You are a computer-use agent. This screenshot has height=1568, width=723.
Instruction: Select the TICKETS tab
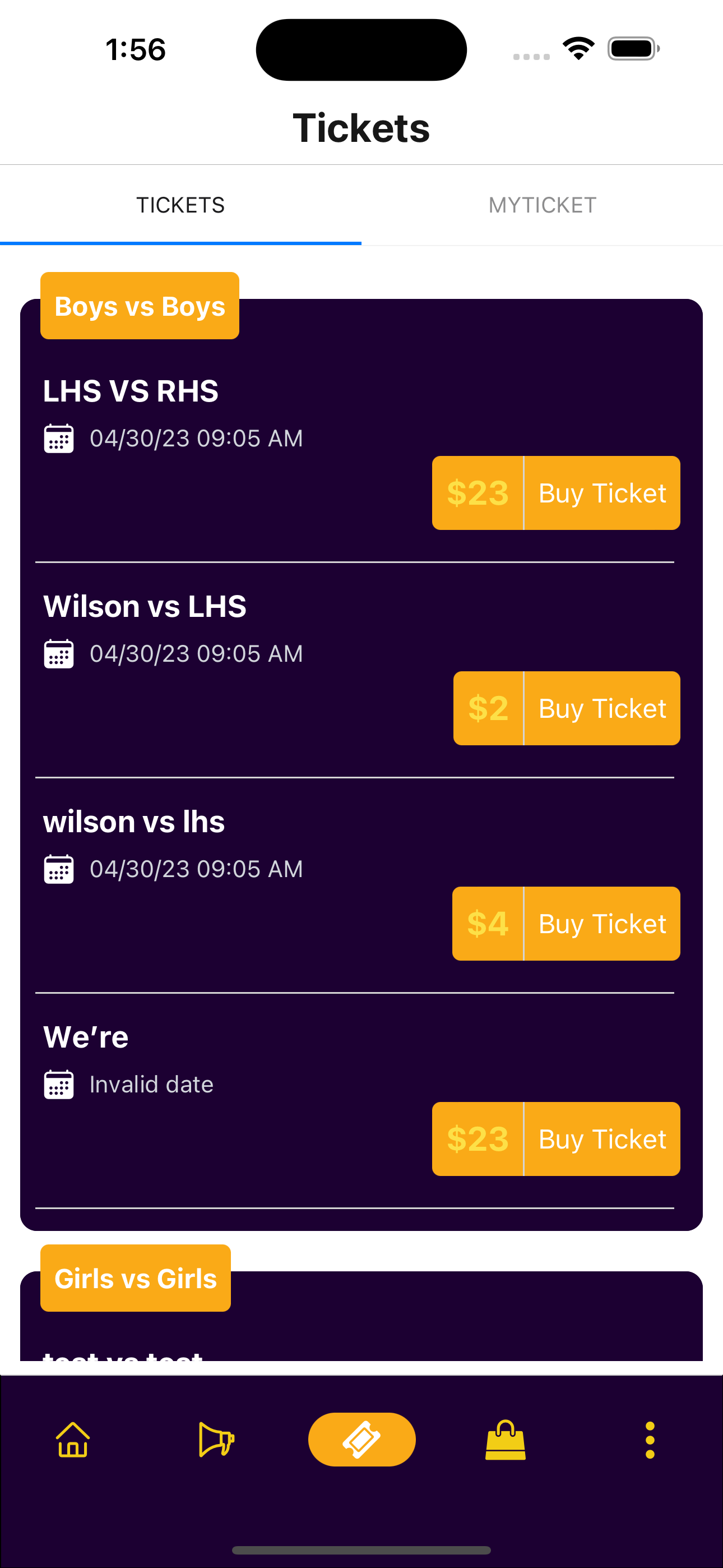click(180, 205)
